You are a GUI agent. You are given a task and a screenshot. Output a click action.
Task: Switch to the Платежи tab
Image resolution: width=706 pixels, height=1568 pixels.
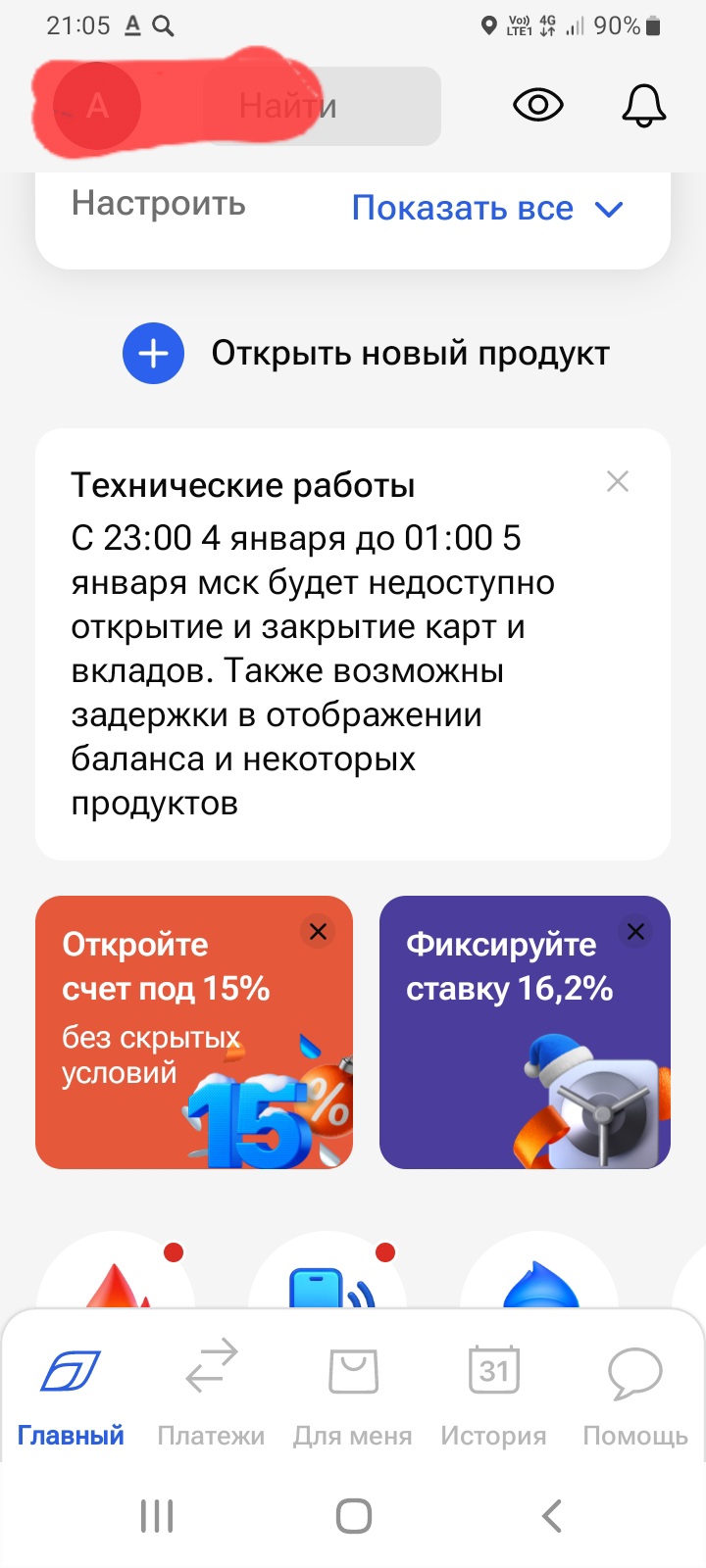pos(211,1392)
